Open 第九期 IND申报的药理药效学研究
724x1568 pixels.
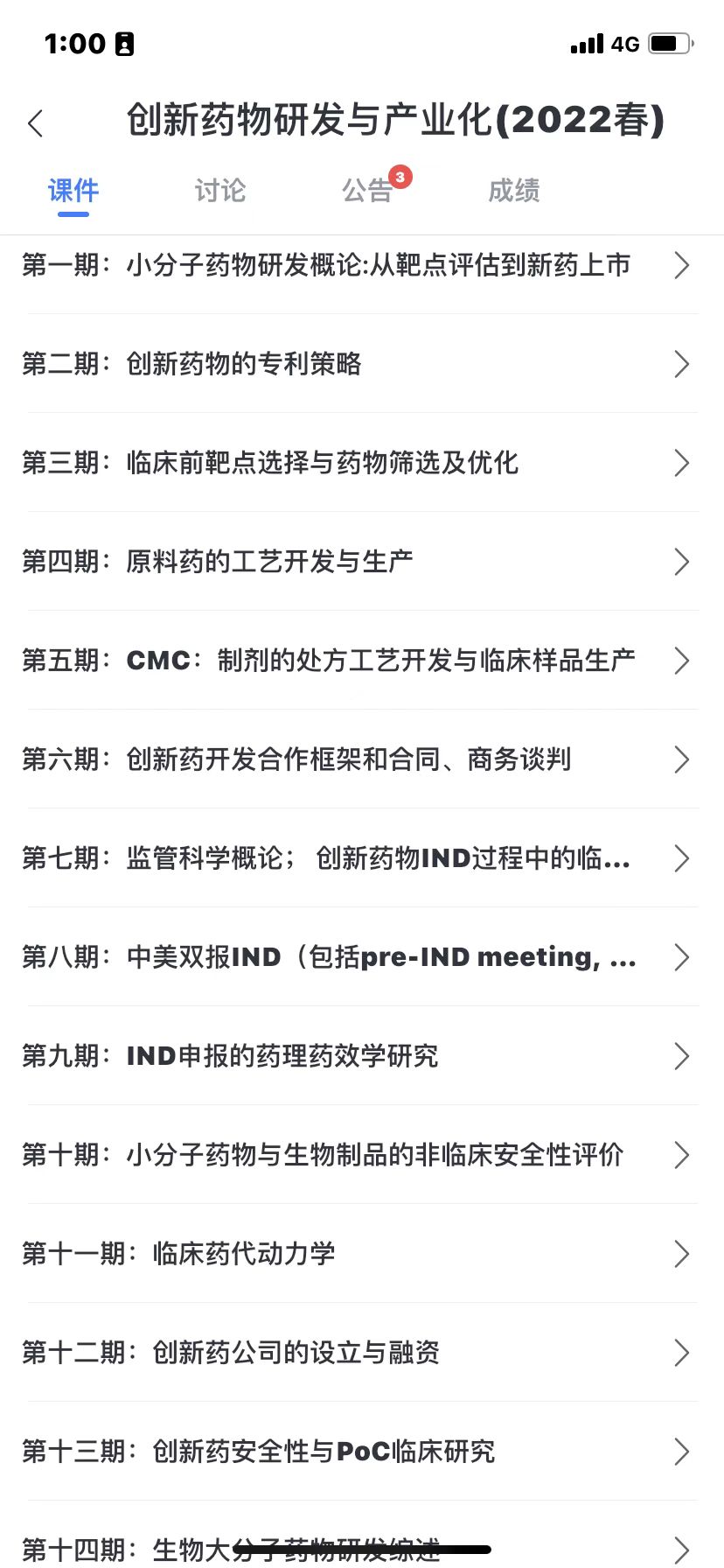click(362, 1055)
